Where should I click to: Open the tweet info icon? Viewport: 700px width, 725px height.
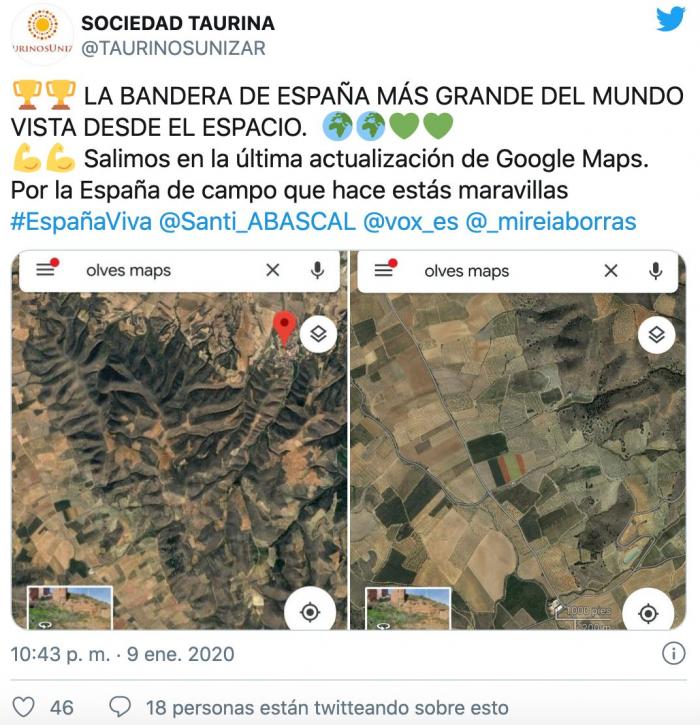point(673,654)
